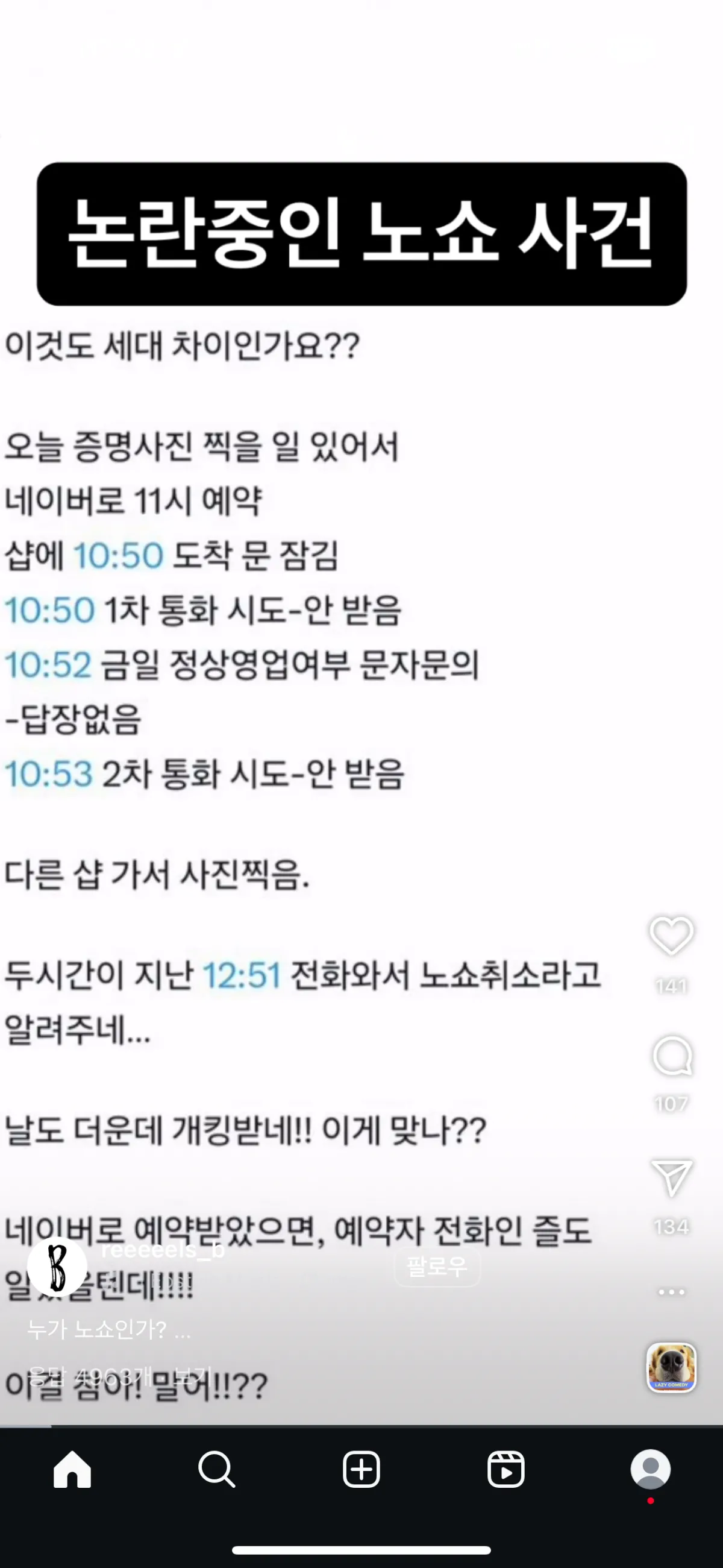
Task: Like this reel with the heart icon
Action: [671, 936]
